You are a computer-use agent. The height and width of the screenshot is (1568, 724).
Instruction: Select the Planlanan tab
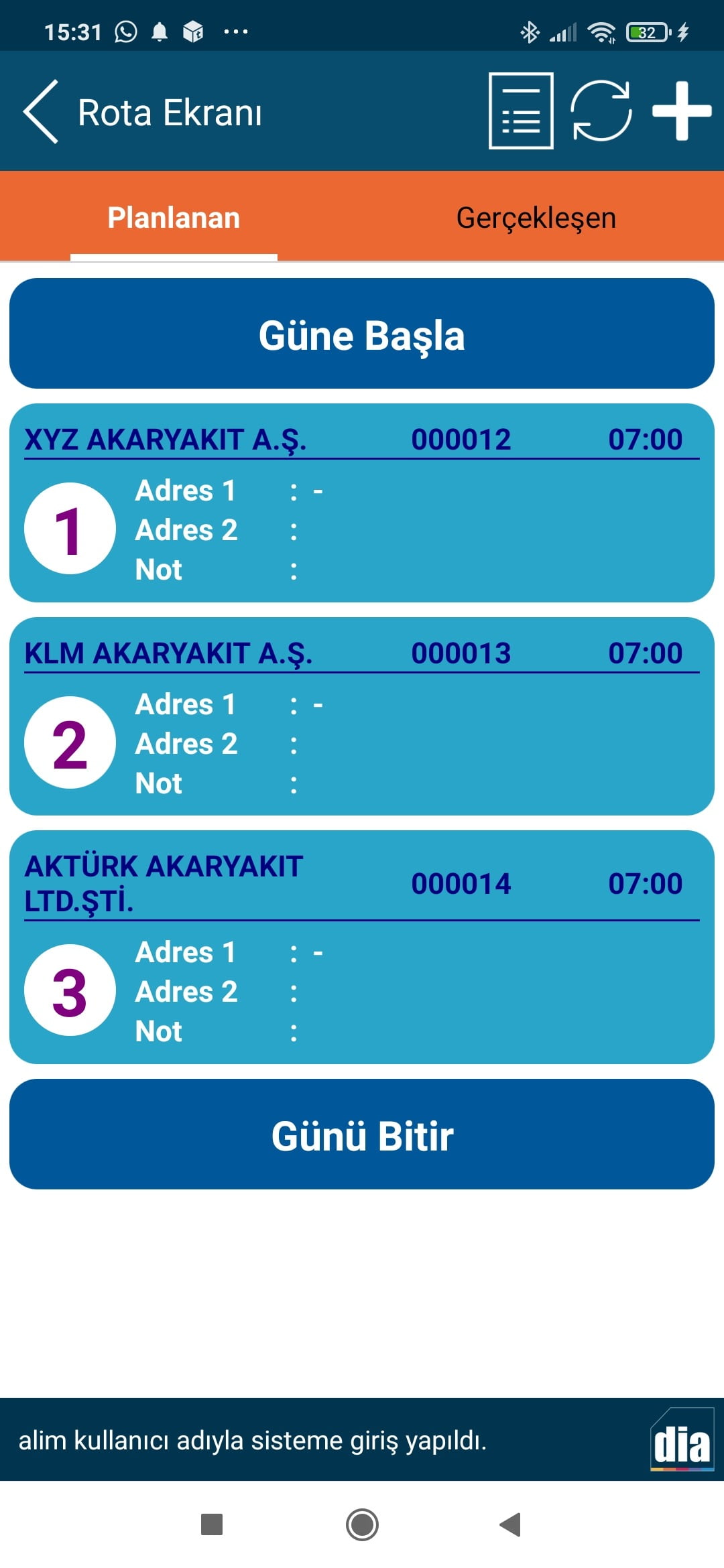click(x=174, y=218)
